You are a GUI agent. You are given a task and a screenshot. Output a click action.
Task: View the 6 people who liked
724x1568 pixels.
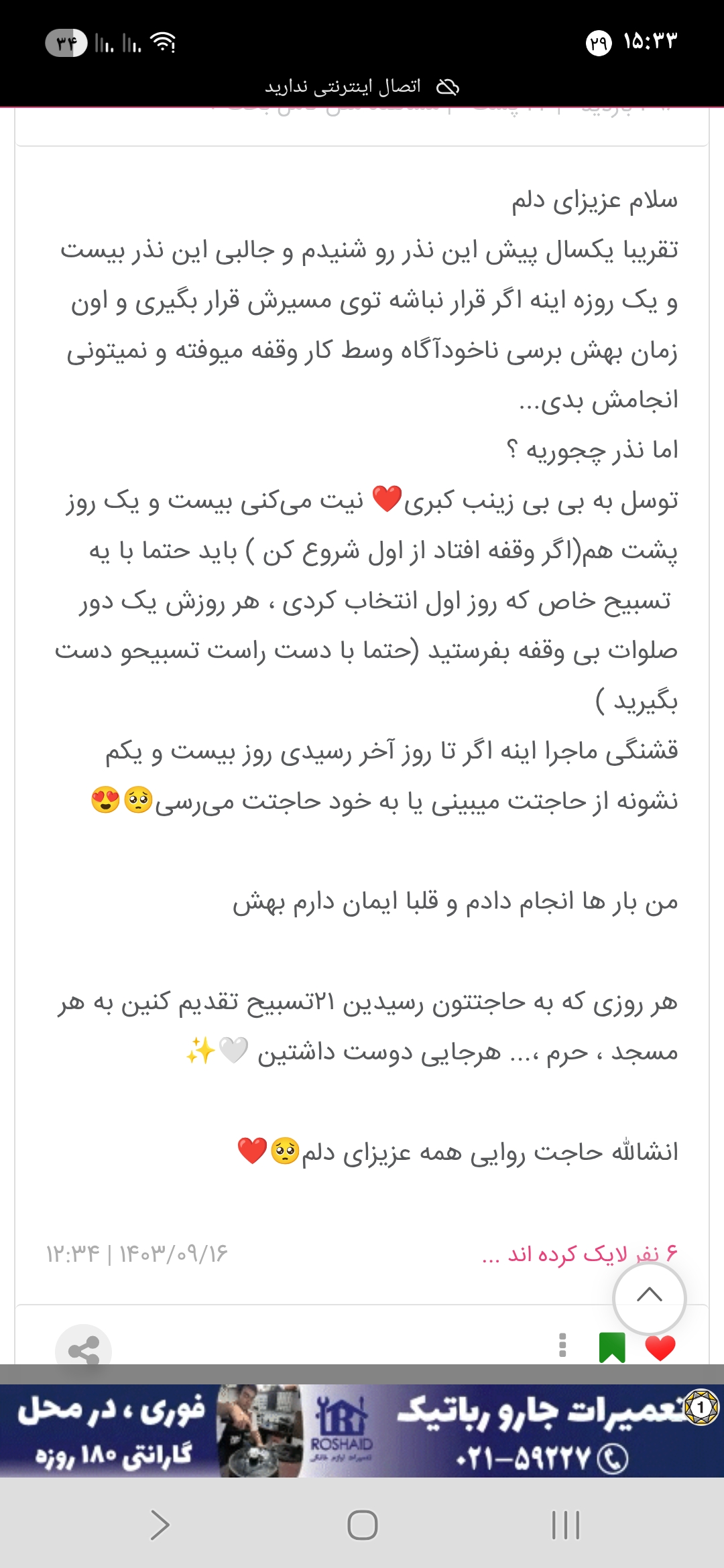tap(579, 1254)
